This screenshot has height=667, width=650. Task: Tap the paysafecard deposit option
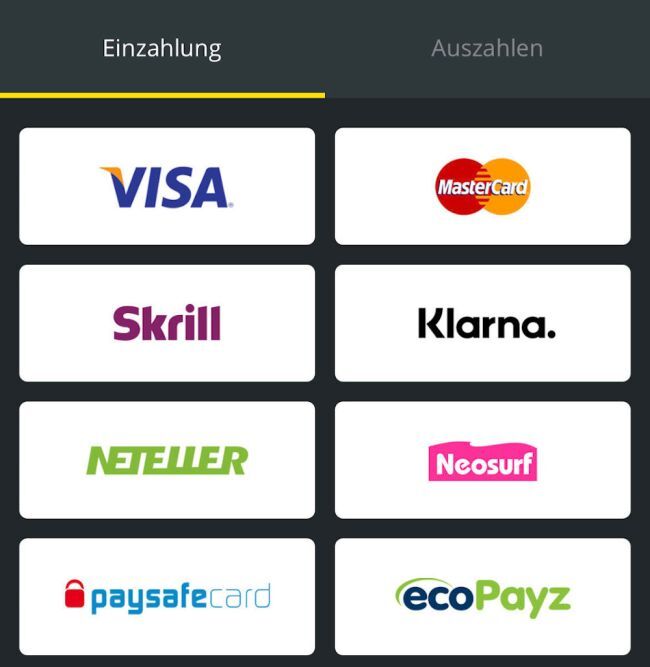pos(167,597)
